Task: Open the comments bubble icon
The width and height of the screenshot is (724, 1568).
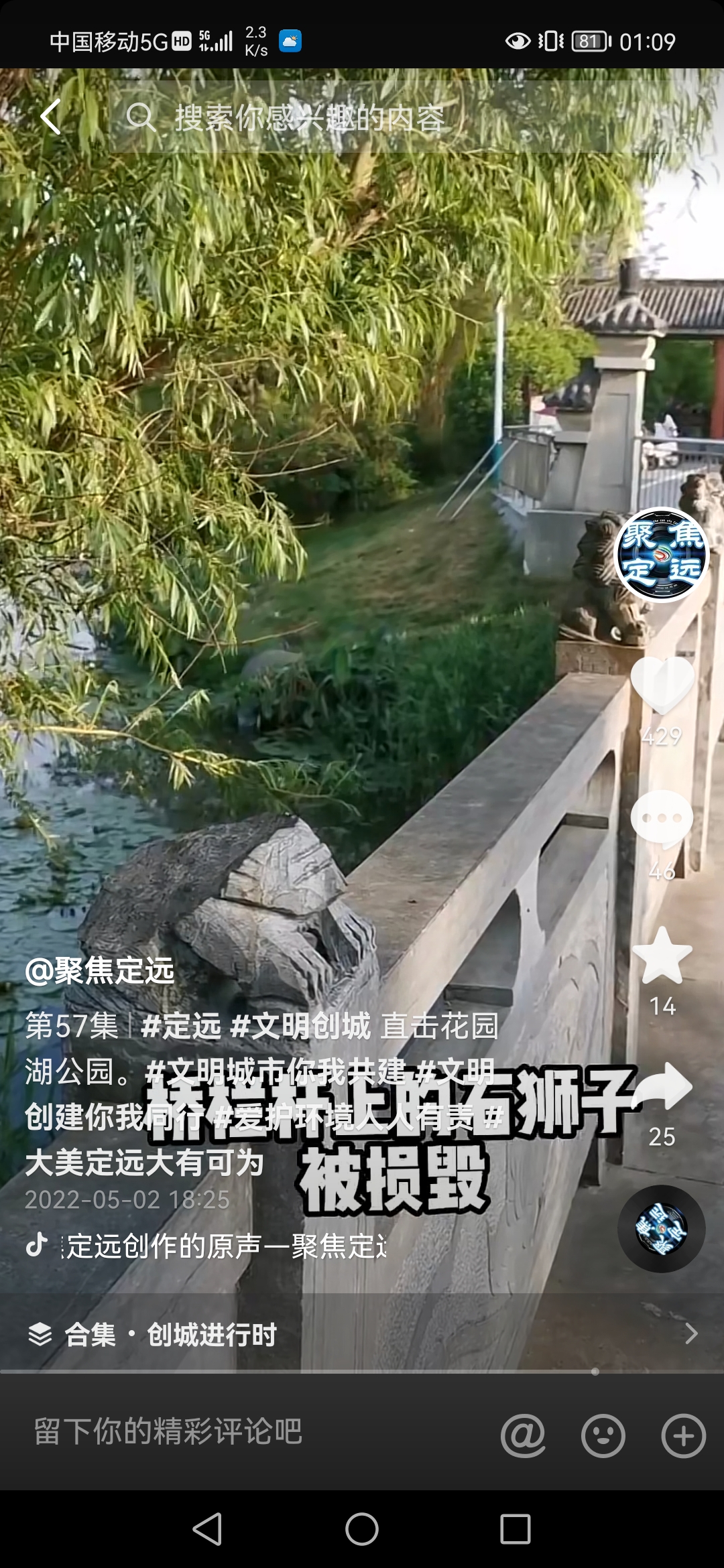Action: tap(662, 819)
